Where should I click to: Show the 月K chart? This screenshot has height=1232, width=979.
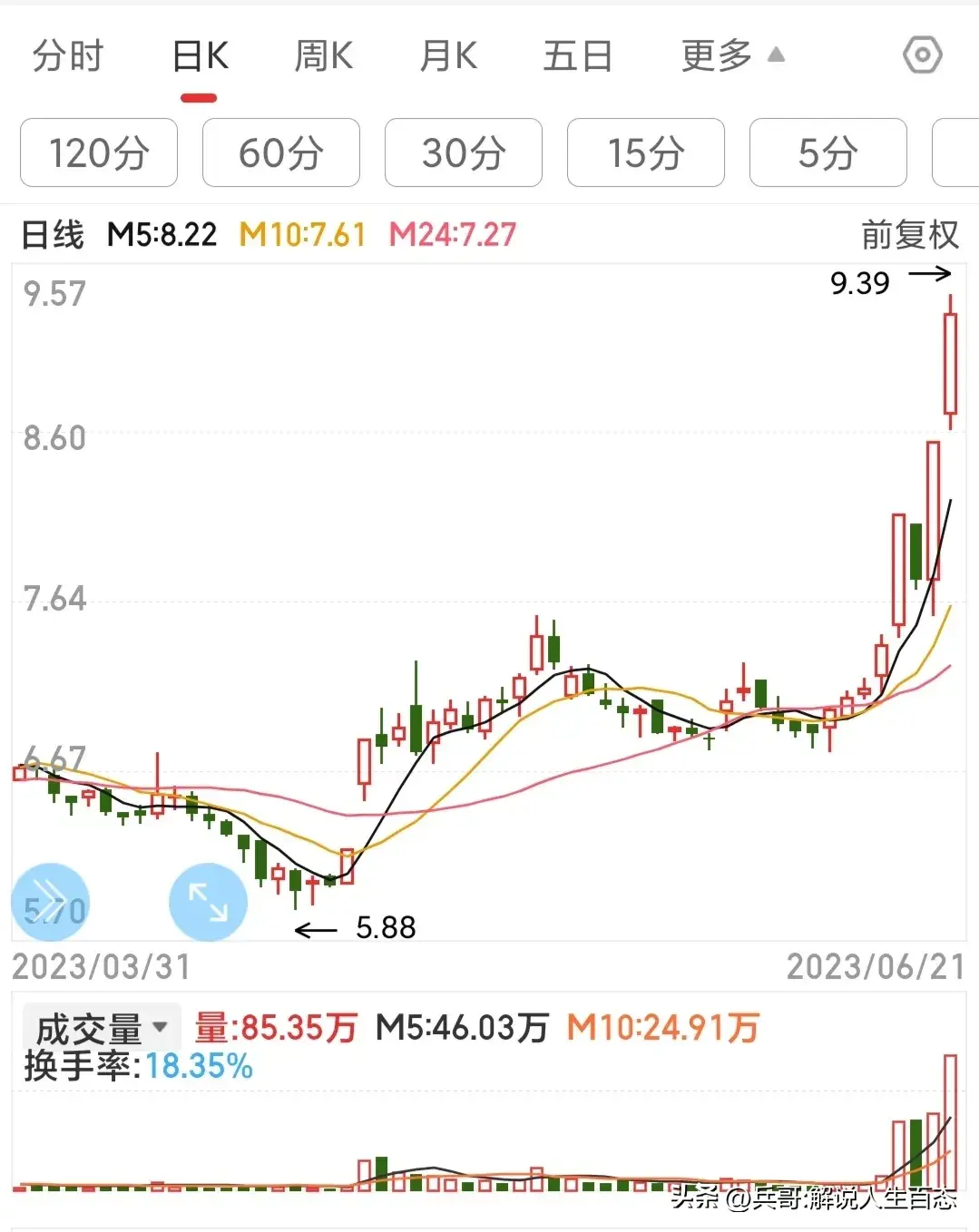point(448,56)
